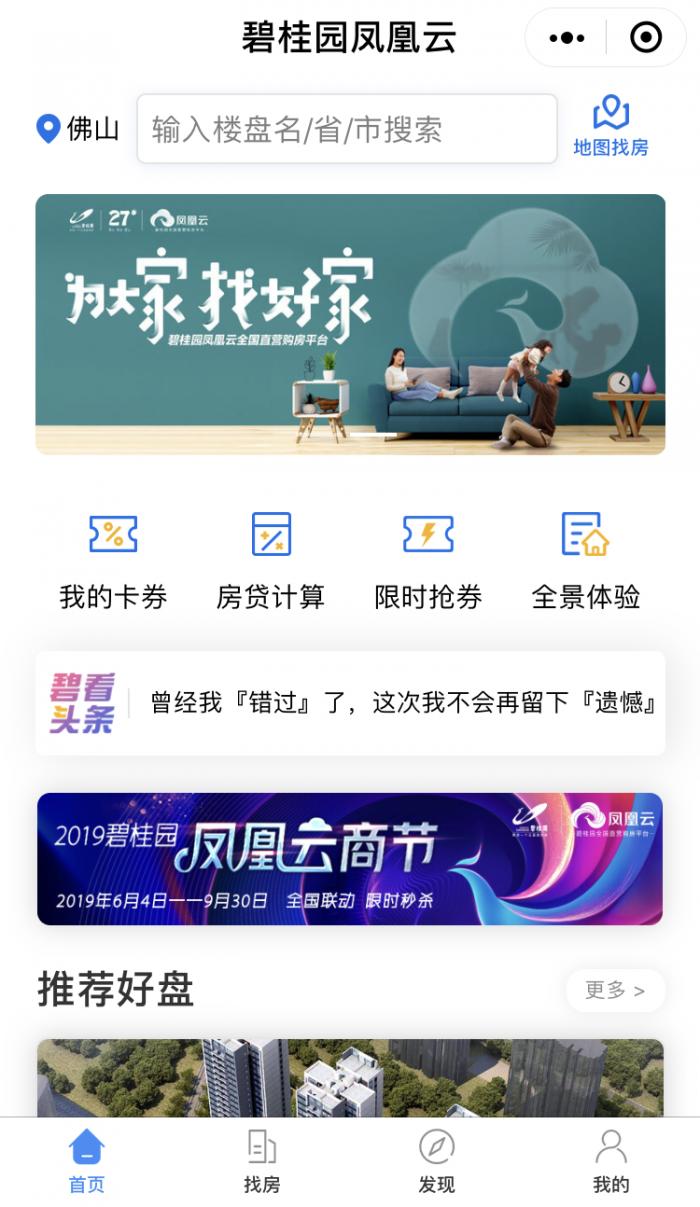Change the city from 佛山

pos(78,129)
